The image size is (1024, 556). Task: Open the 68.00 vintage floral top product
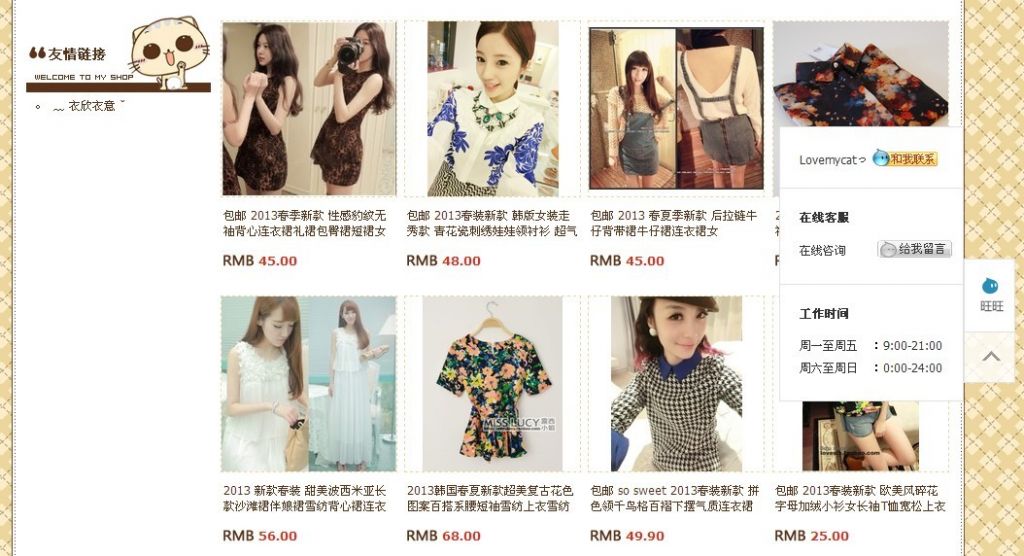click(492, 383)
